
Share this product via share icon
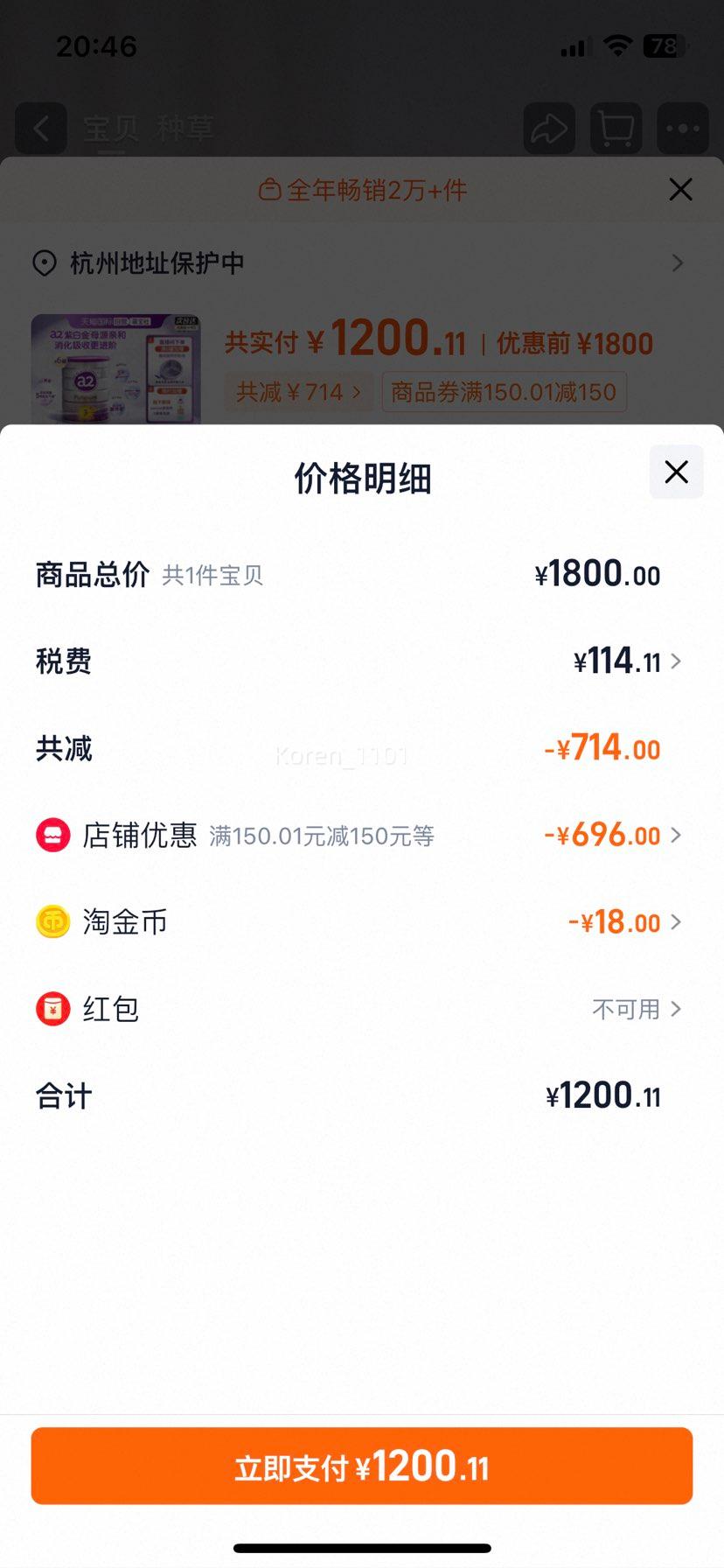point(550,129)
